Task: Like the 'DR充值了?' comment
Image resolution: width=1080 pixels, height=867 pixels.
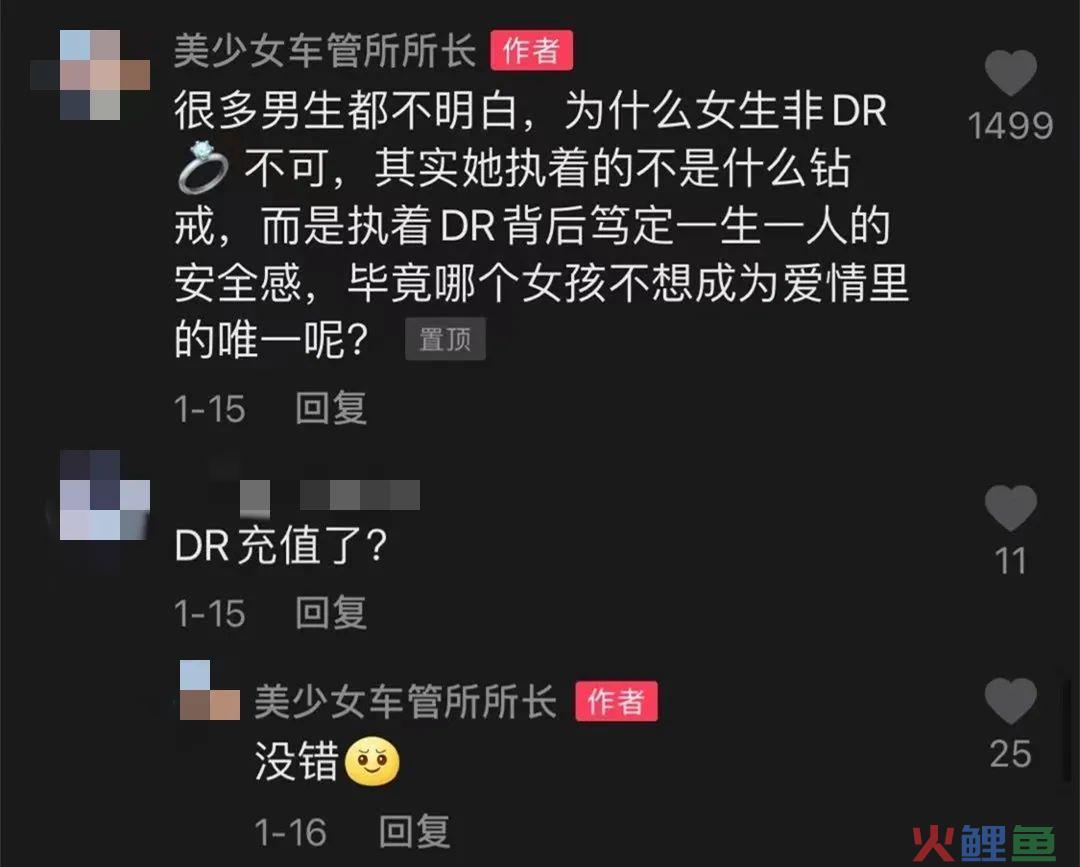Action: 1010,508
